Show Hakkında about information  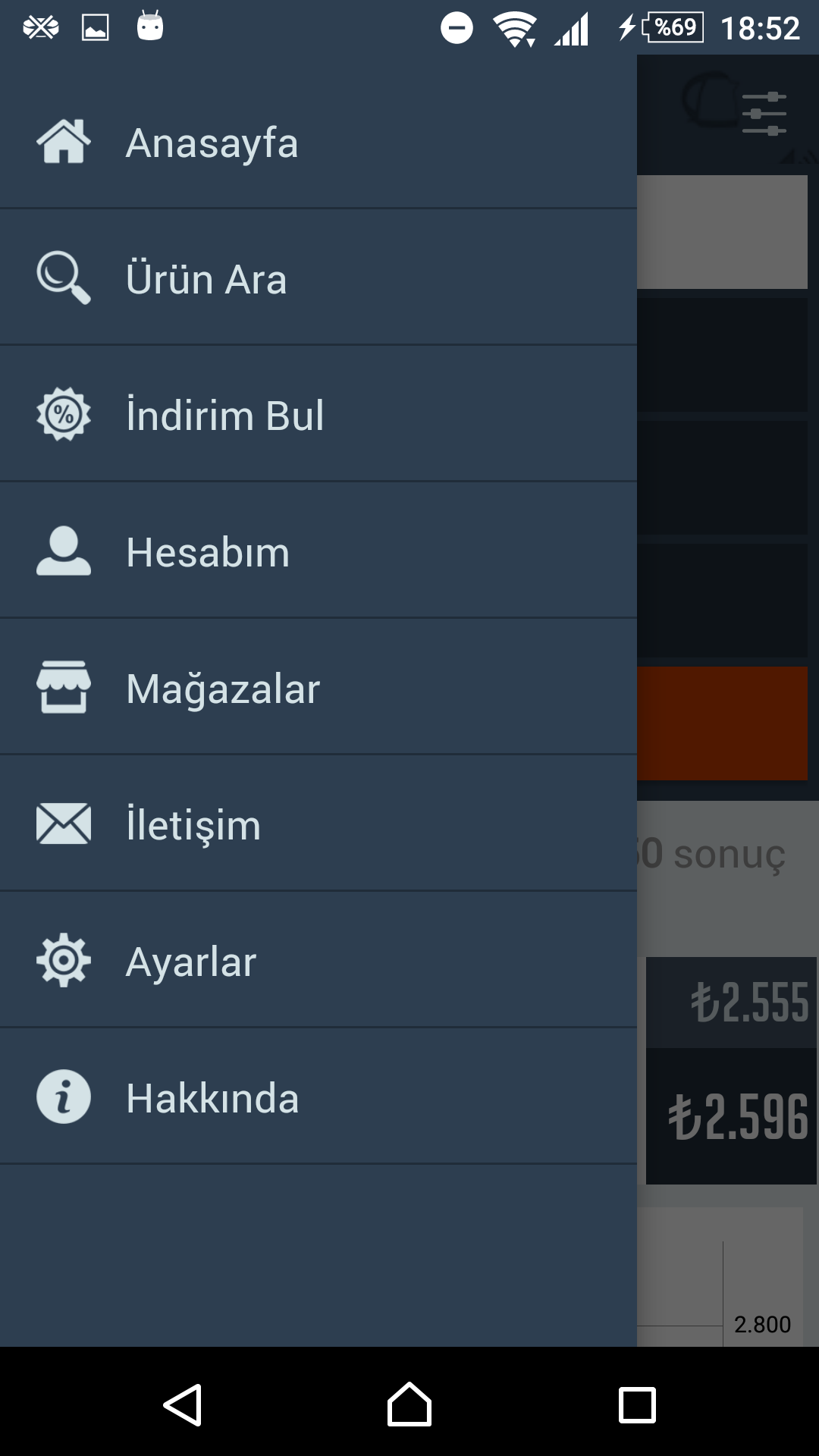click(x=318, y=1097)
